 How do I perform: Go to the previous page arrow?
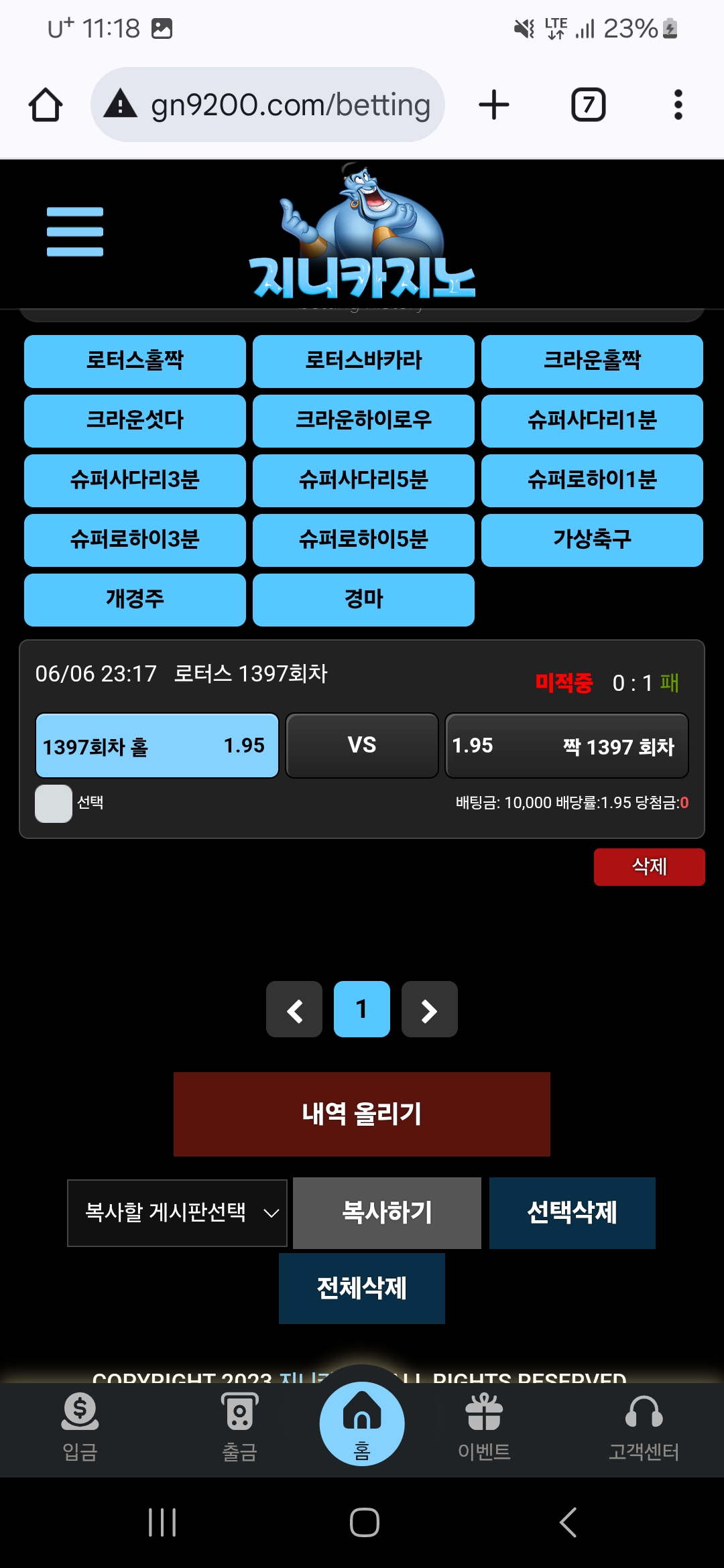tap(294, 1010)
